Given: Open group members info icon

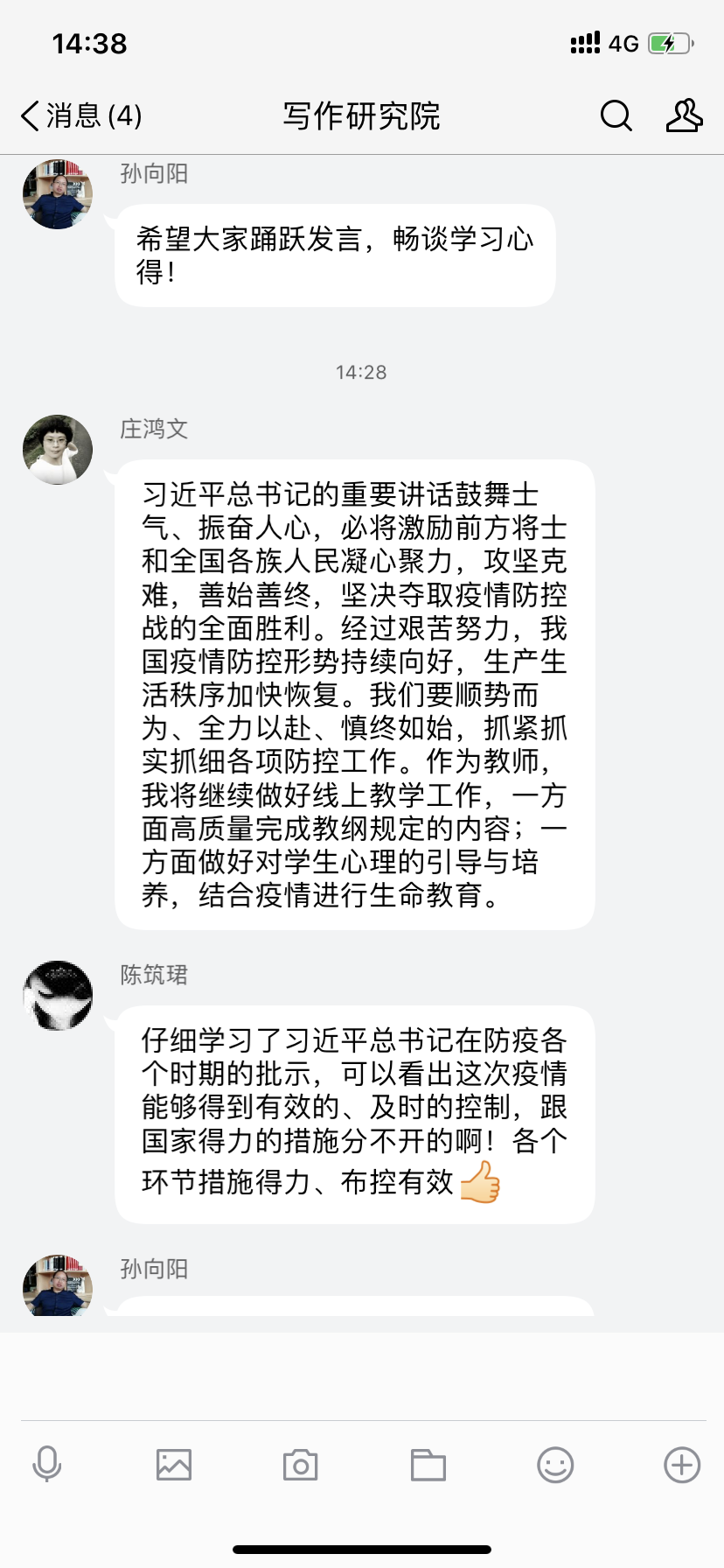Looking at the screenshot, I should tap(684, 115).
